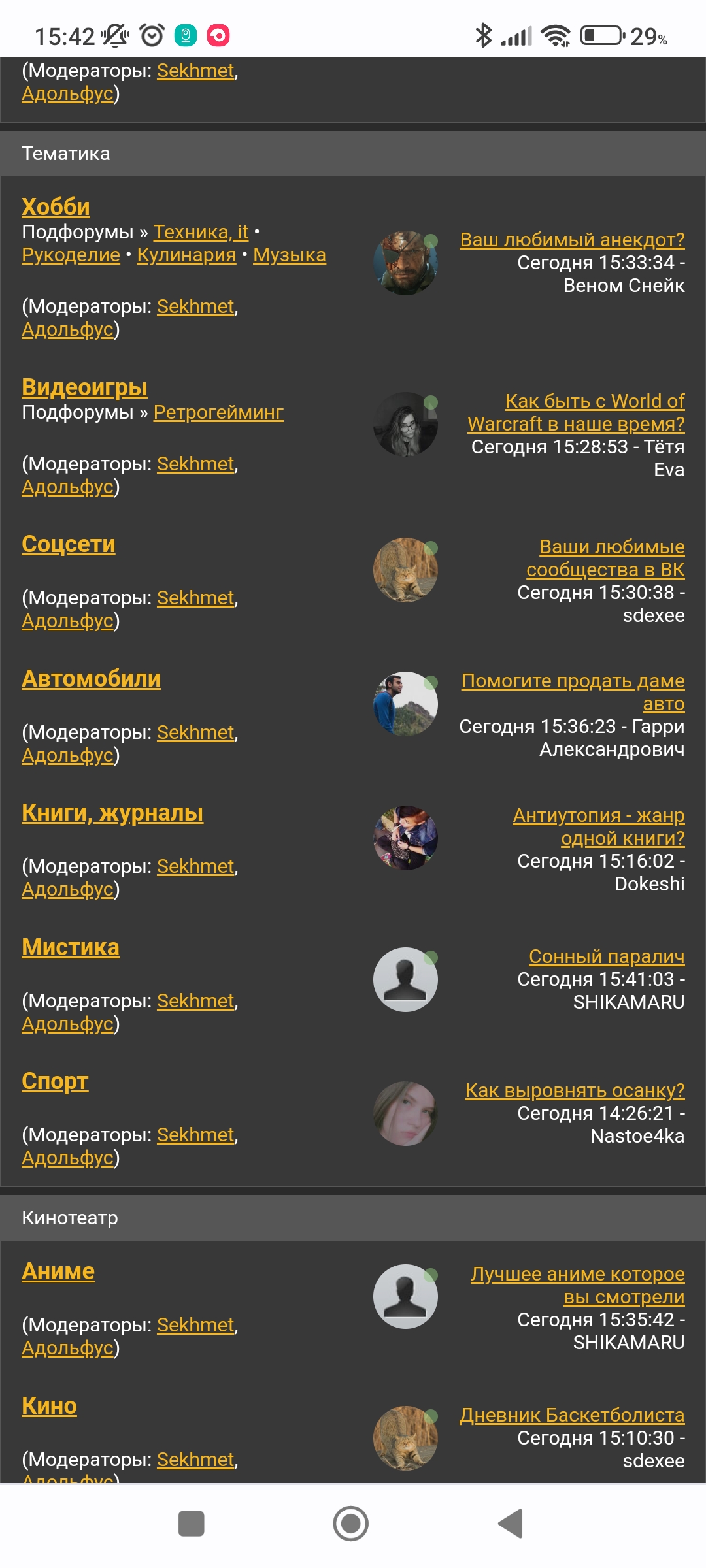Open the topic Дневник Баскетболиста

(x=572, y=1415)
